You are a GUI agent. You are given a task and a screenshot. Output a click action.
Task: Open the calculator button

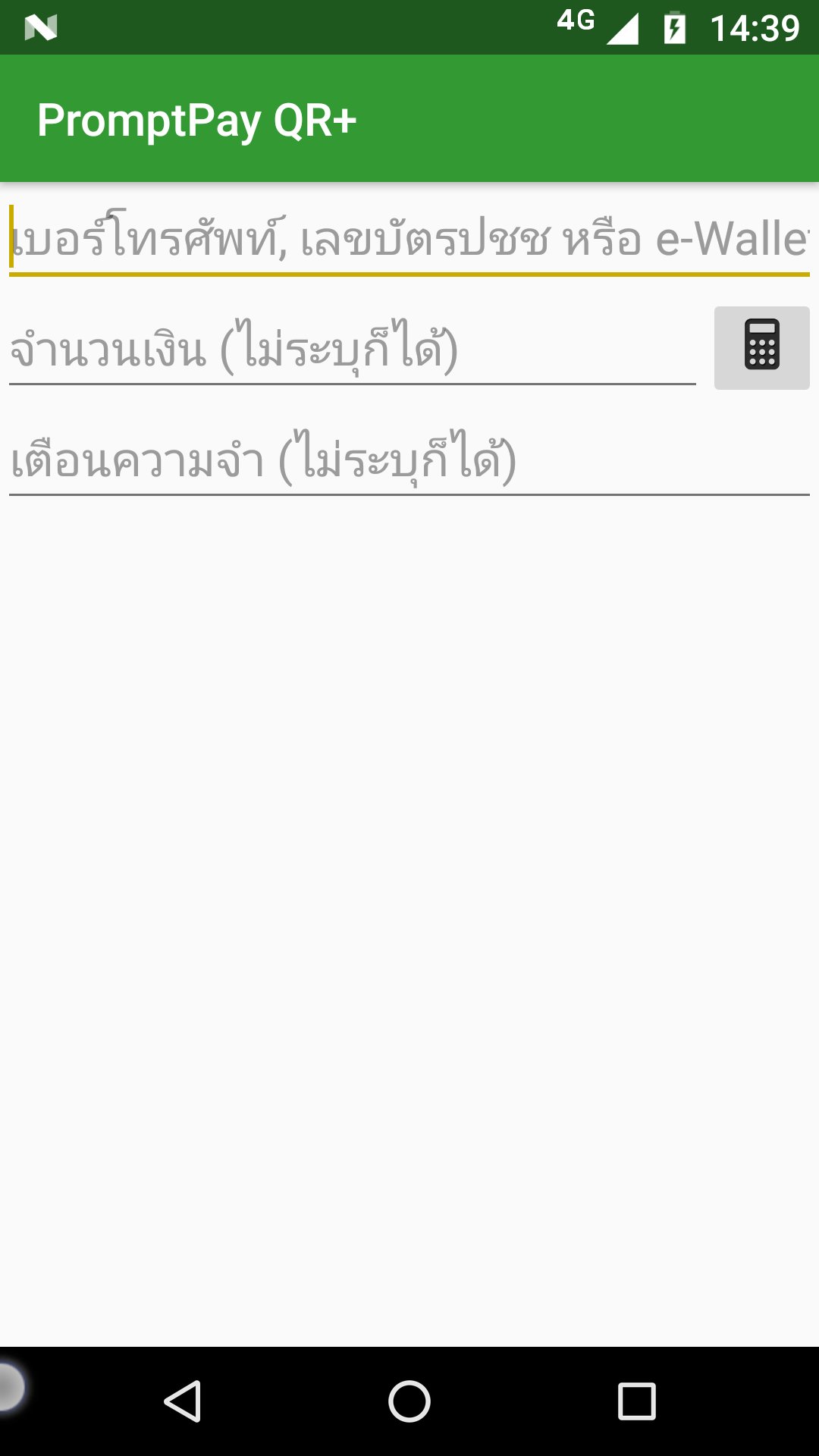(761, 348)
